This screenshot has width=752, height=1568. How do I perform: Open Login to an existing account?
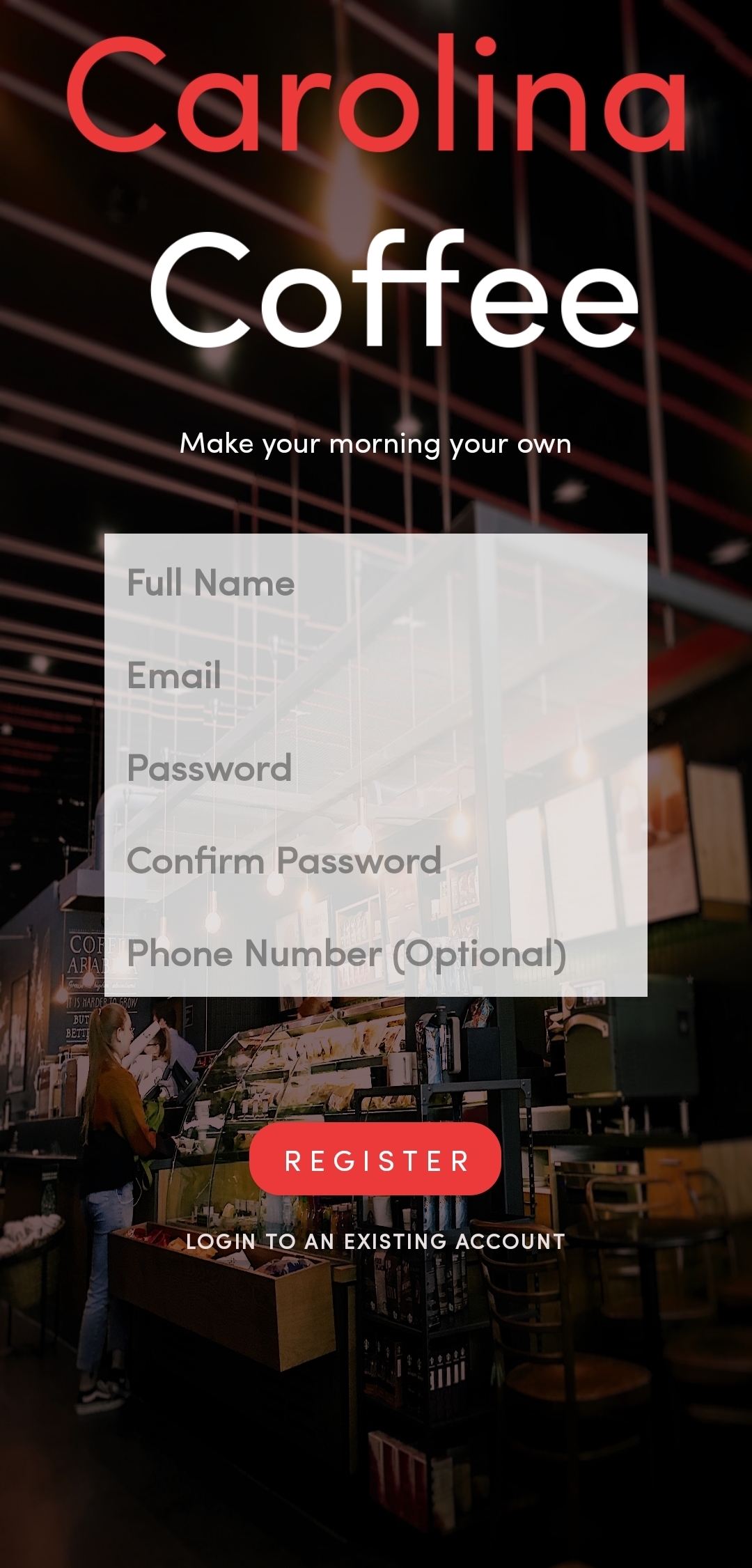[375, 1241]
